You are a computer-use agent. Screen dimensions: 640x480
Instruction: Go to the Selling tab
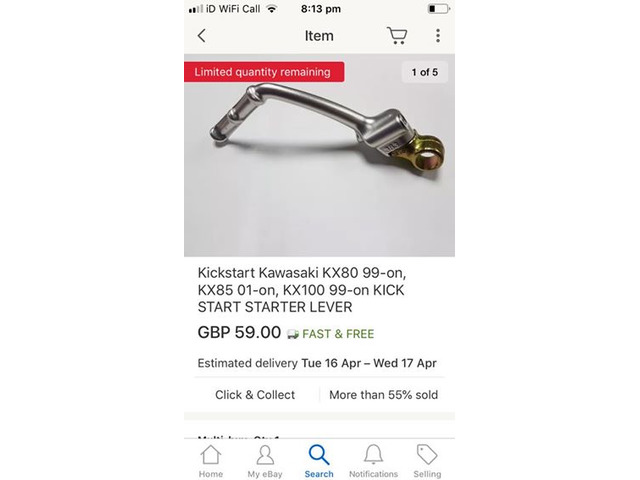pos(427,461)
